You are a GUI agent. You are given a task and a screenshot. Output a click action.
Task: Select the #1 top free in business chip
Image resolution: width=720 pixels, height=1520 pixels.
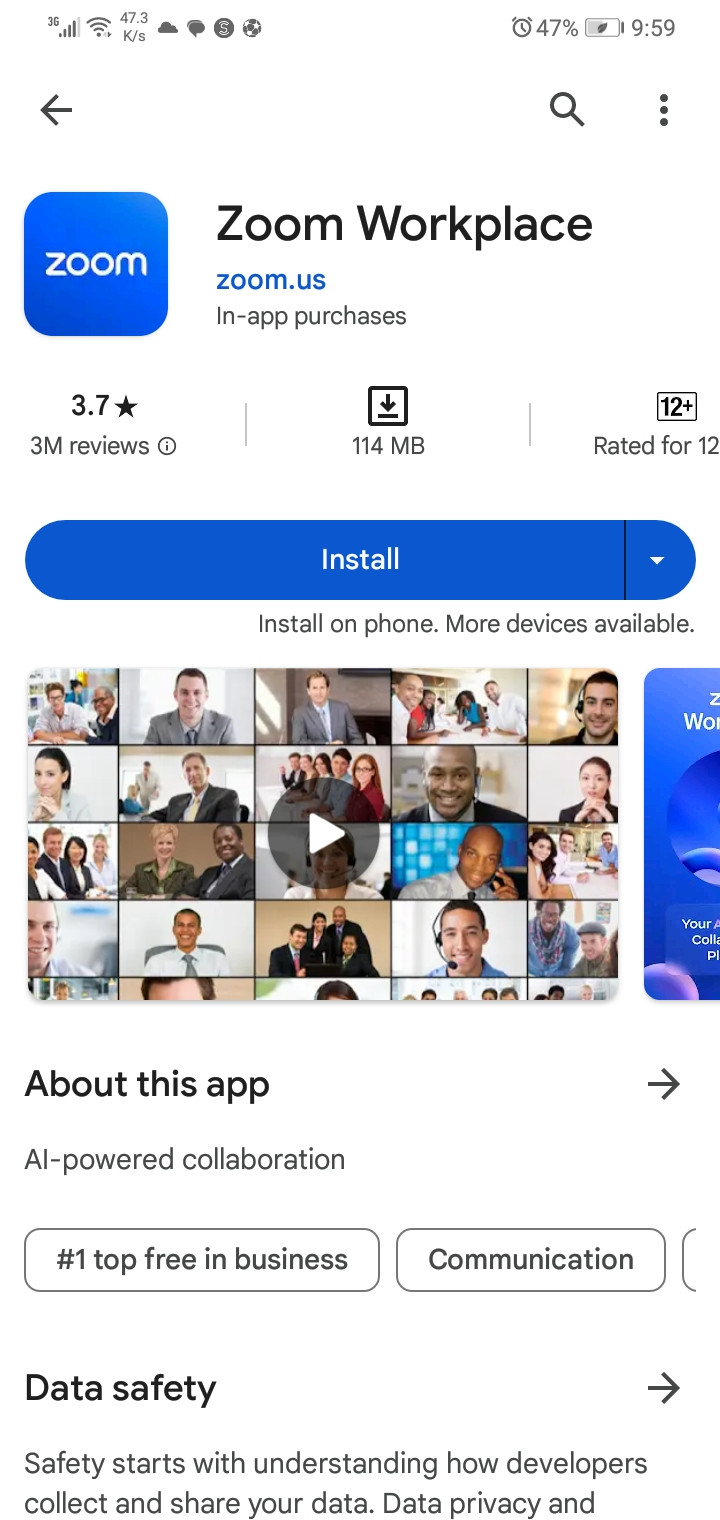point(202,1260)
